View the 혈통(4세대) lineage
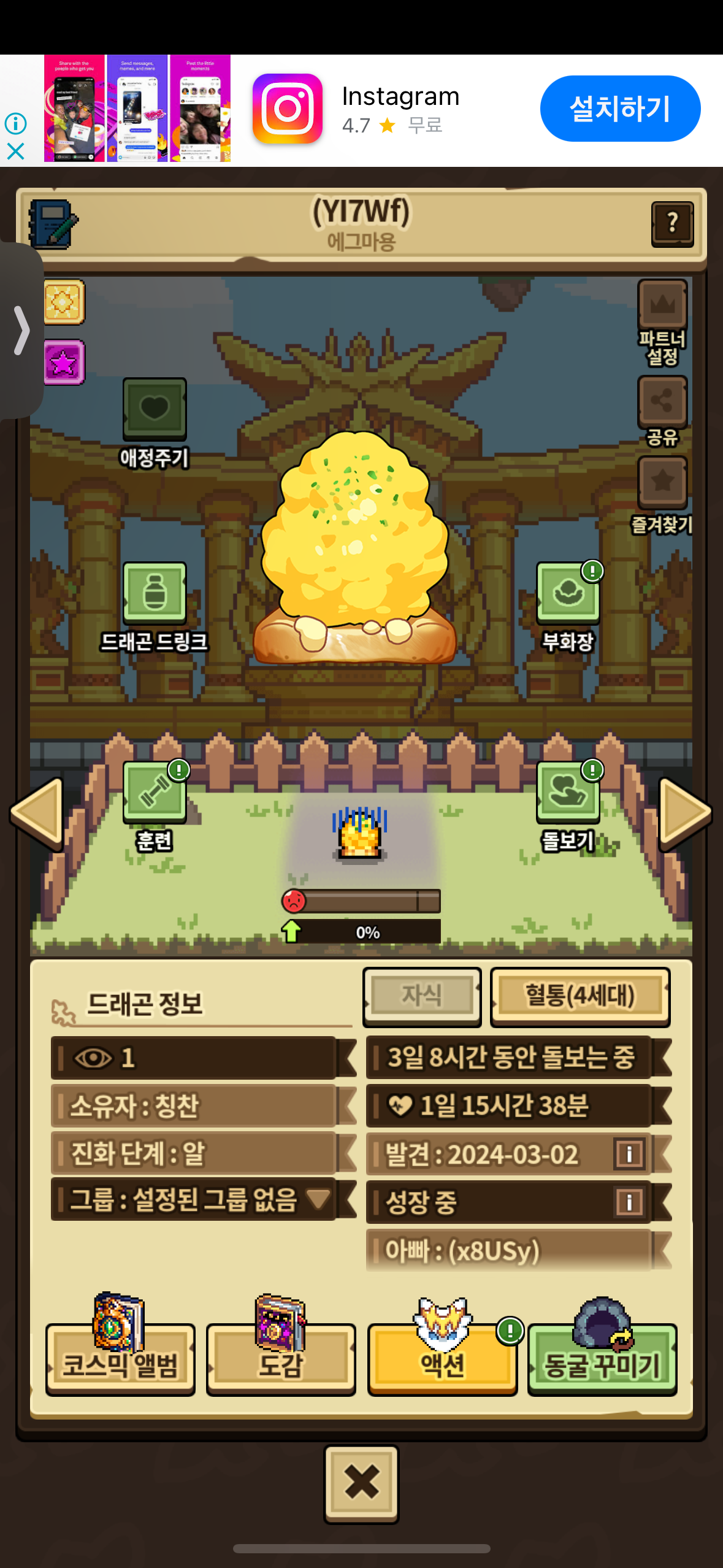Viewport: 723px width, 1568px height. tap(580, 996)
